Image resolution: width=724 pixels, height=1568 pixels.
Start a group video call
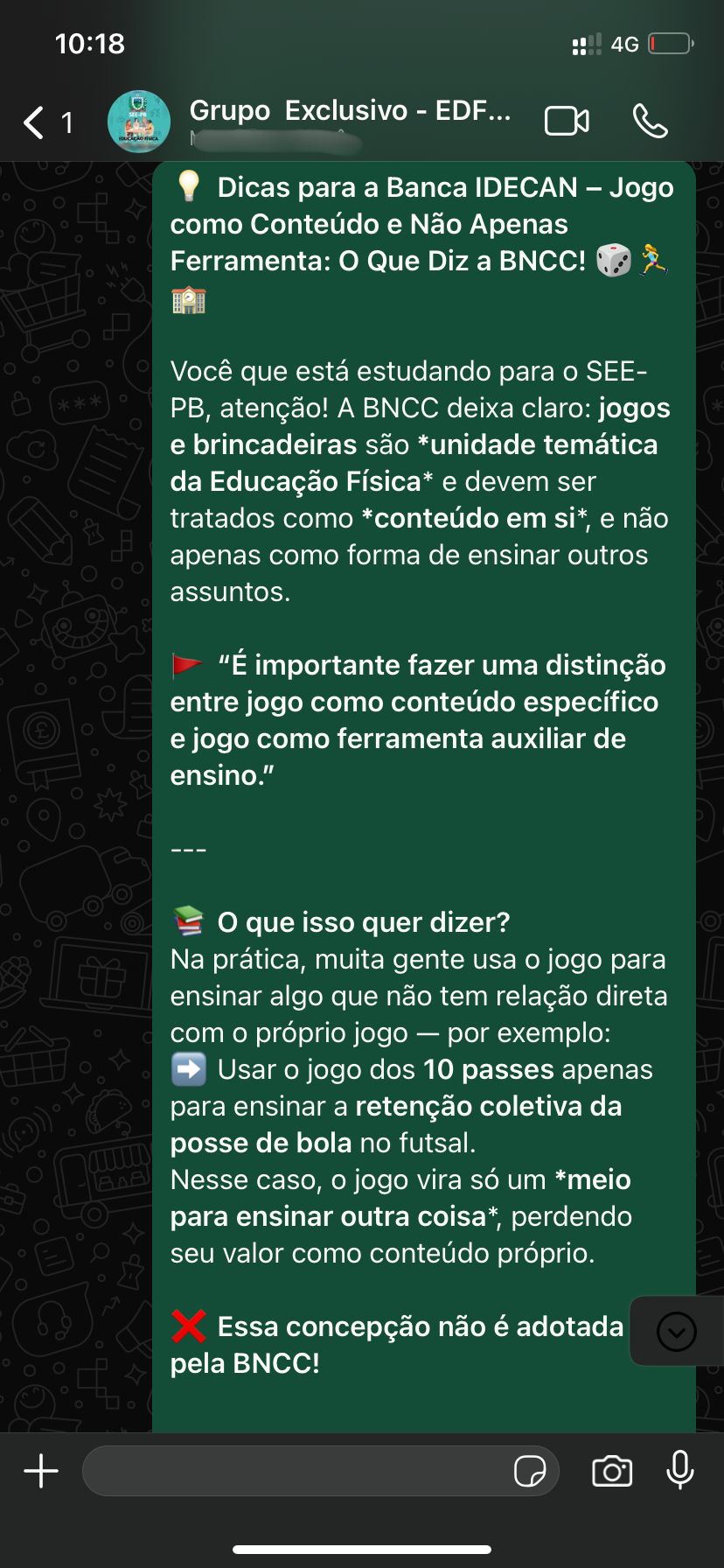(567, 122)
